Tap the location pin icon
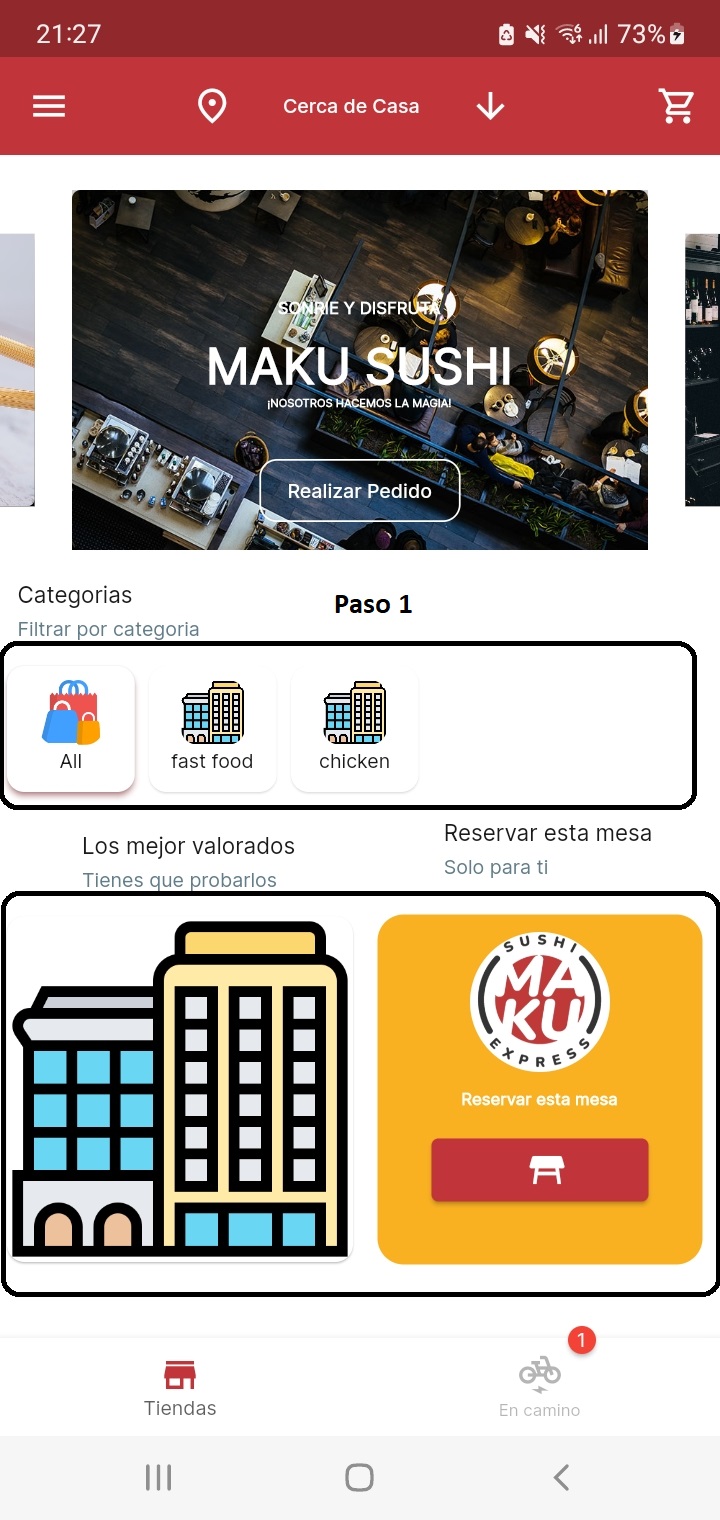 (212, 106)
